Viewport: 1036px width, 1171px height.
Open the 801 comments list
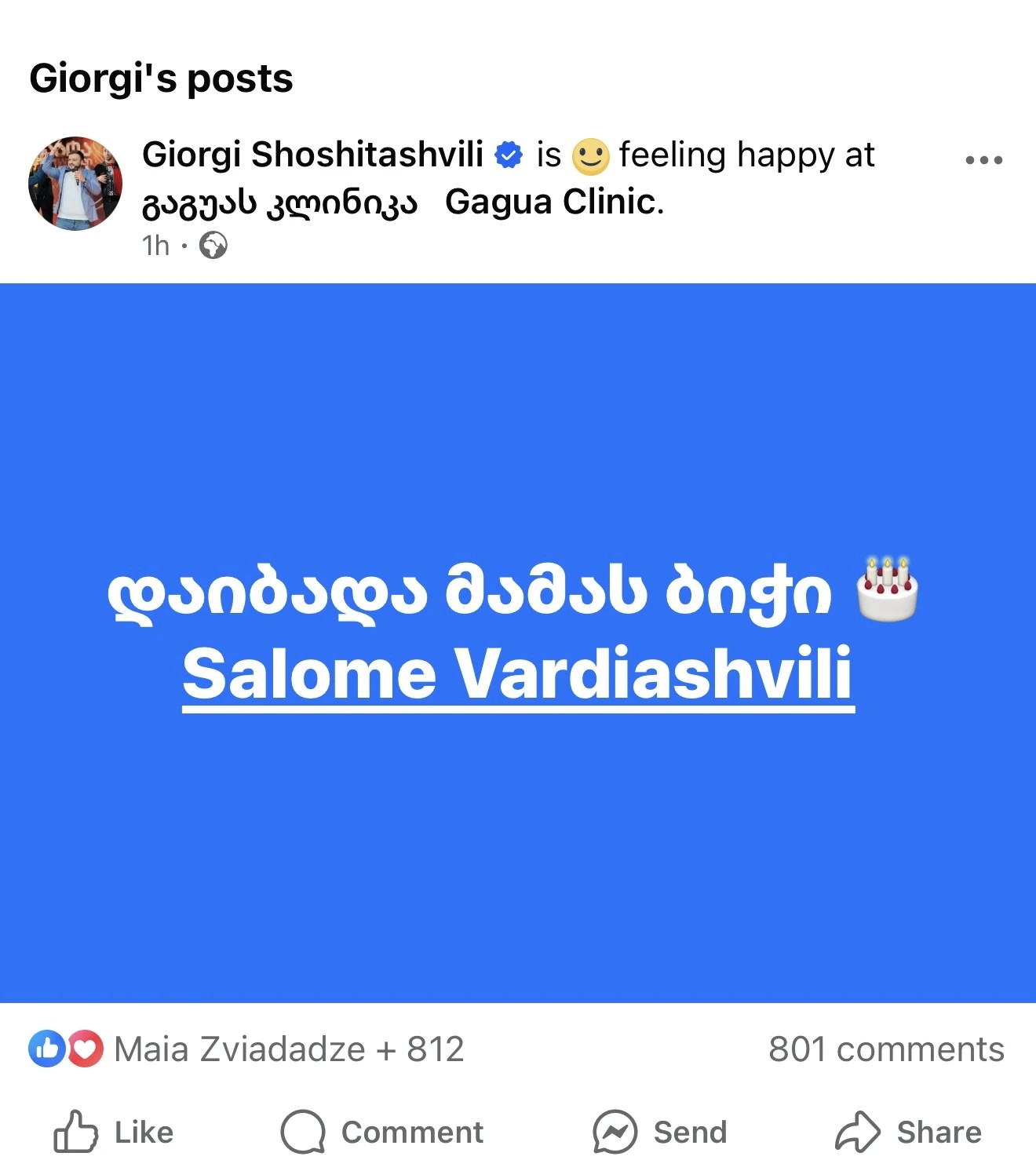point(886,1049)
